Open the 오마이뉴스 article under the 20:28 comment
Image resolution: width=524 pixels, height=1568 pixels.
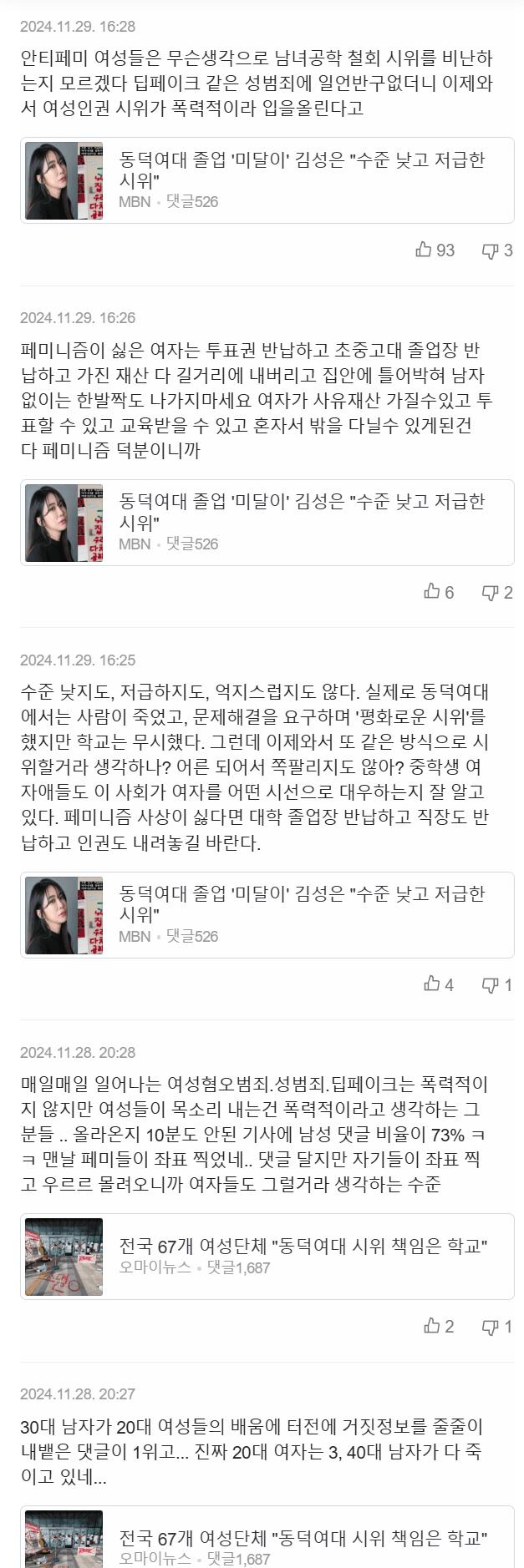pyautogui.click(x=267, y=1257)
